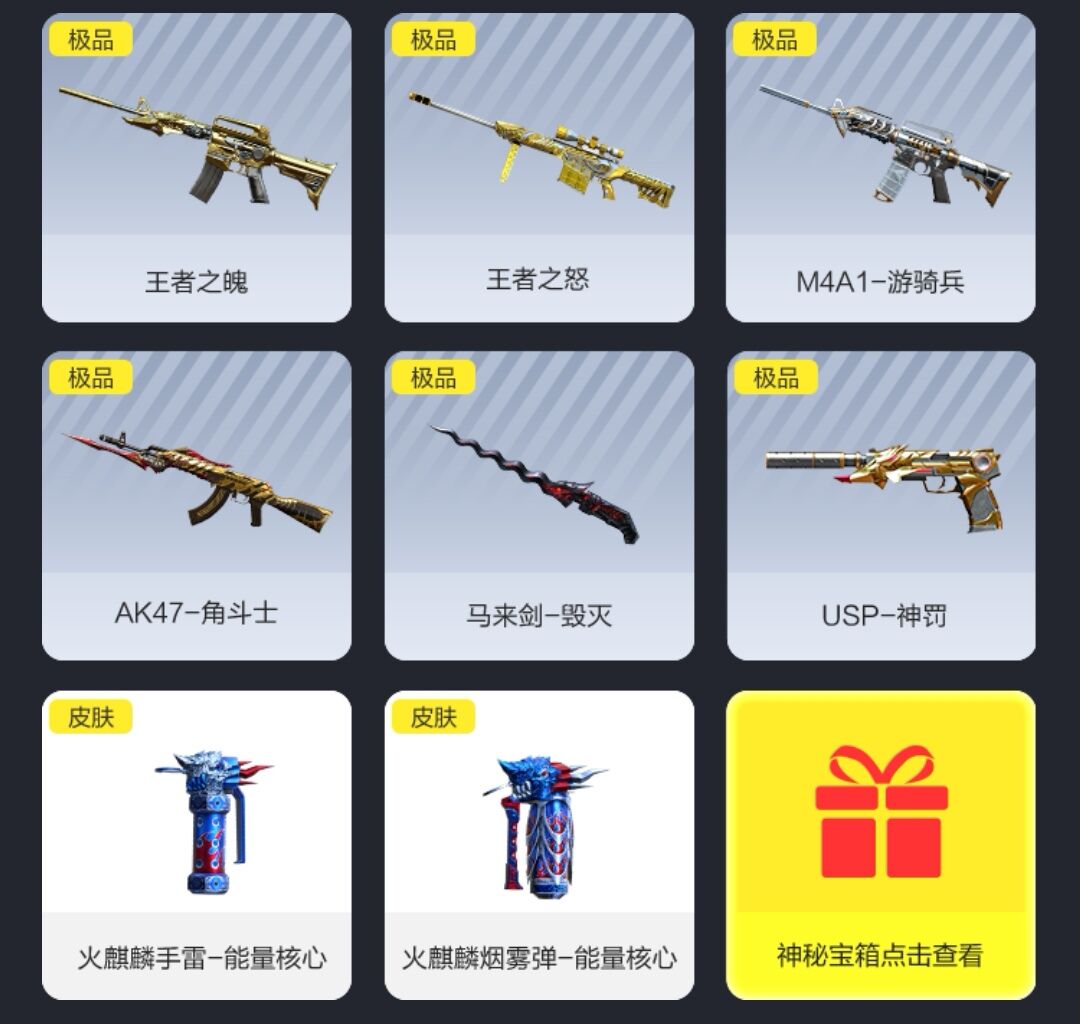Open the AK47-角斗士 card
The width and height of the screenshot is (1080, 1024).
click(196, 505)
